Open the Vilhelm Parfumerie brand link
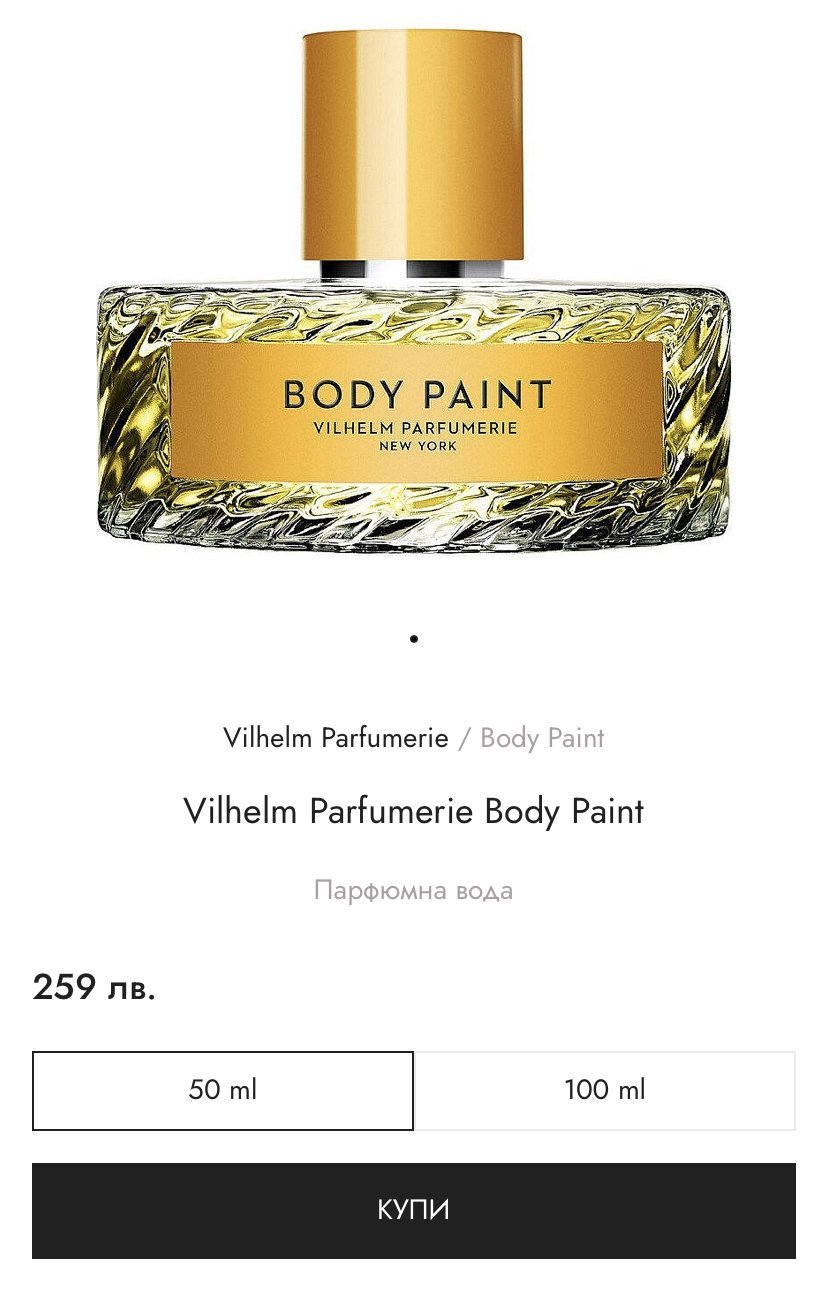Screen dimensions: 828x1289 pyautogui.click(x=335, y=739)
